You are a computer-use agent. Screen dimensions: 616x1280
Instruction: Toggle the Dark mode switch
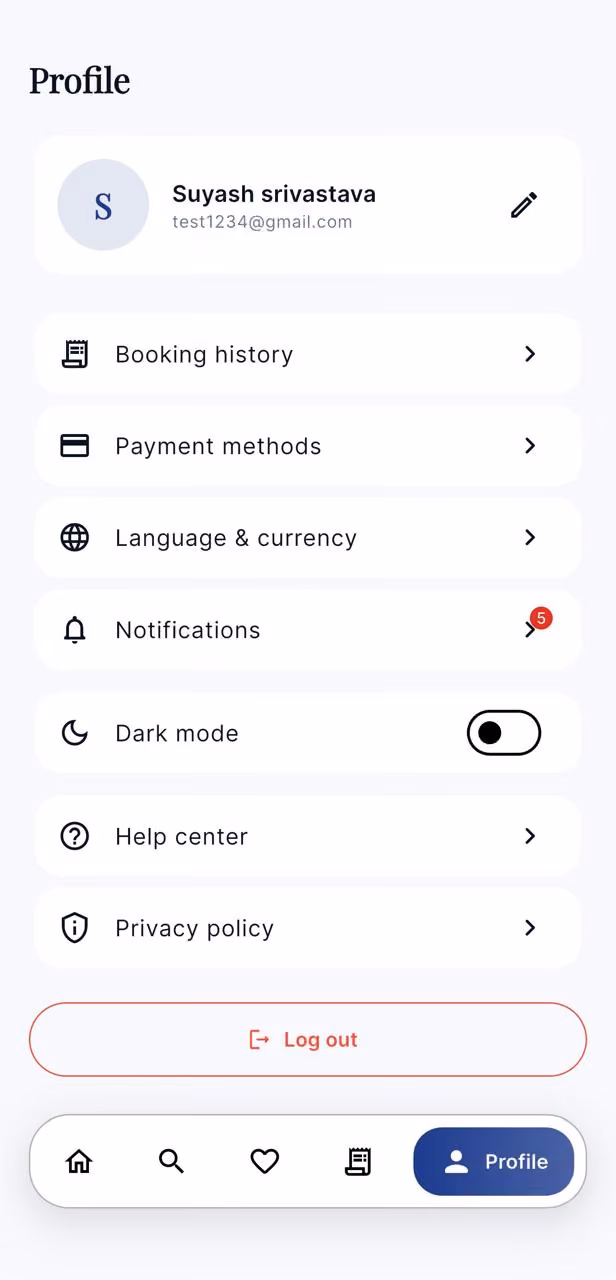(504, 733)
